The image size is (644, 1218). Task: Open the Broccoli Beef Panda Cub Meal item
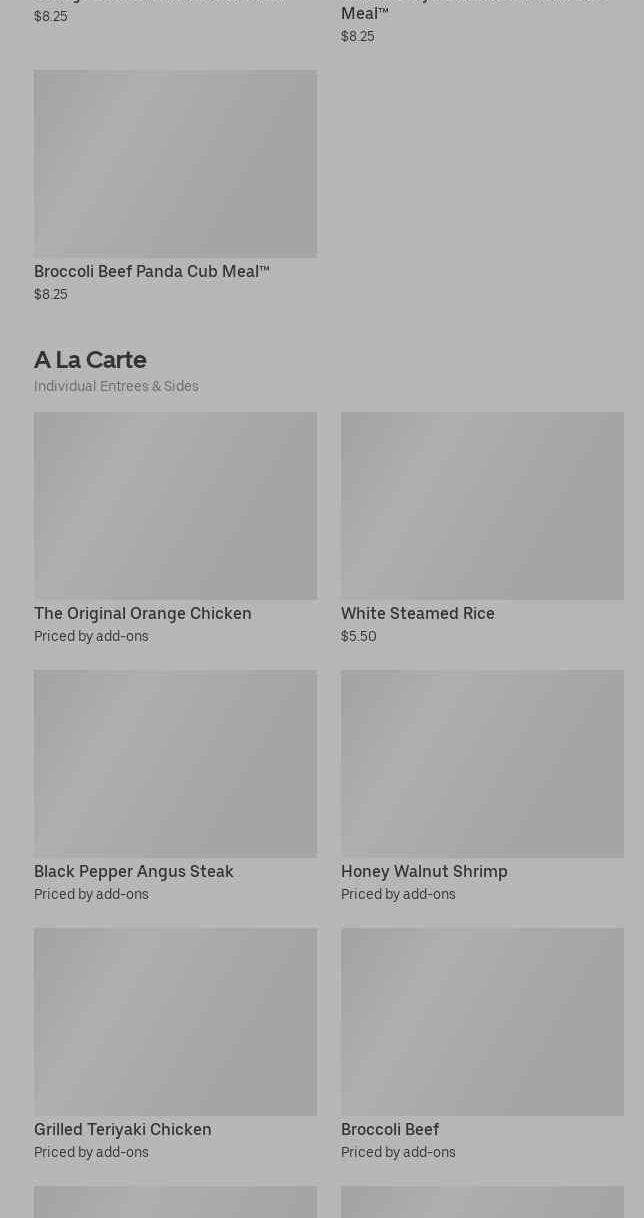click(x=175, y=187)
